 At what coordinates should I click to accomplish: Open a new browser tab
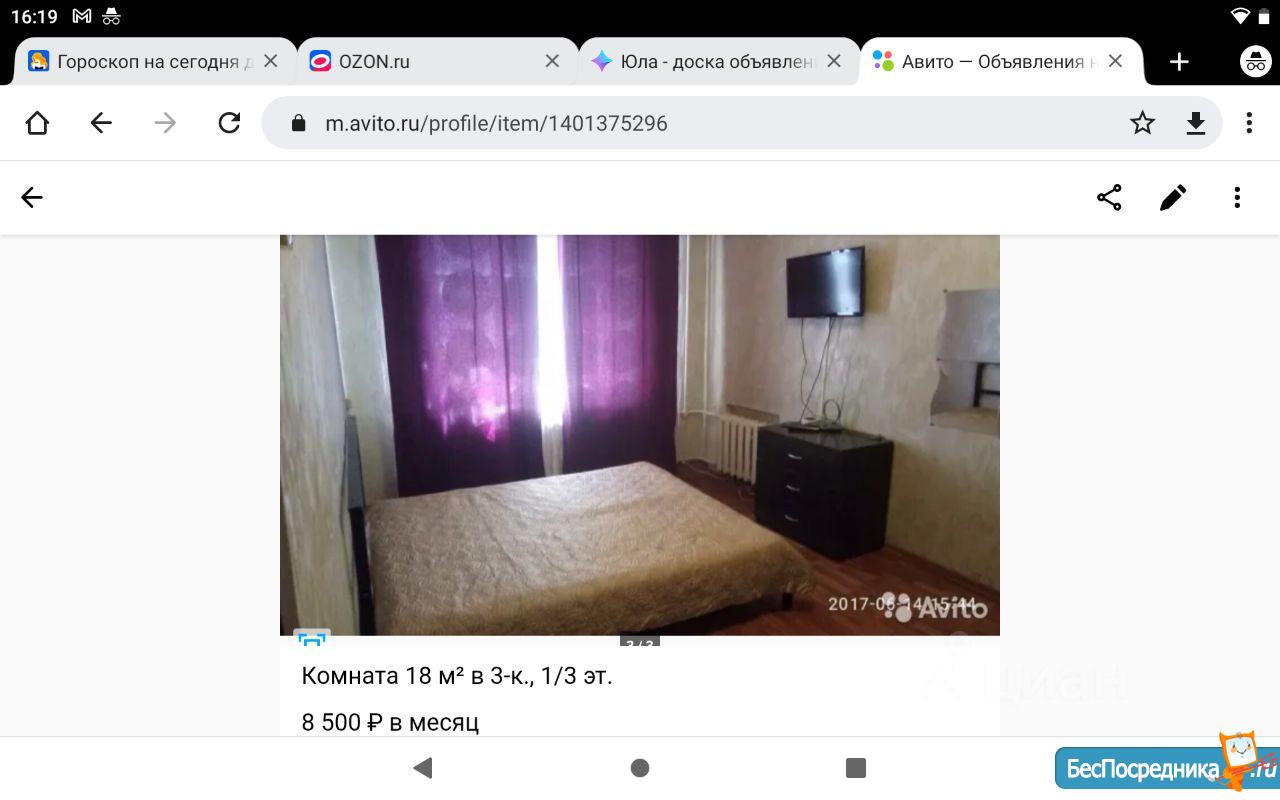click(1179, 62)
